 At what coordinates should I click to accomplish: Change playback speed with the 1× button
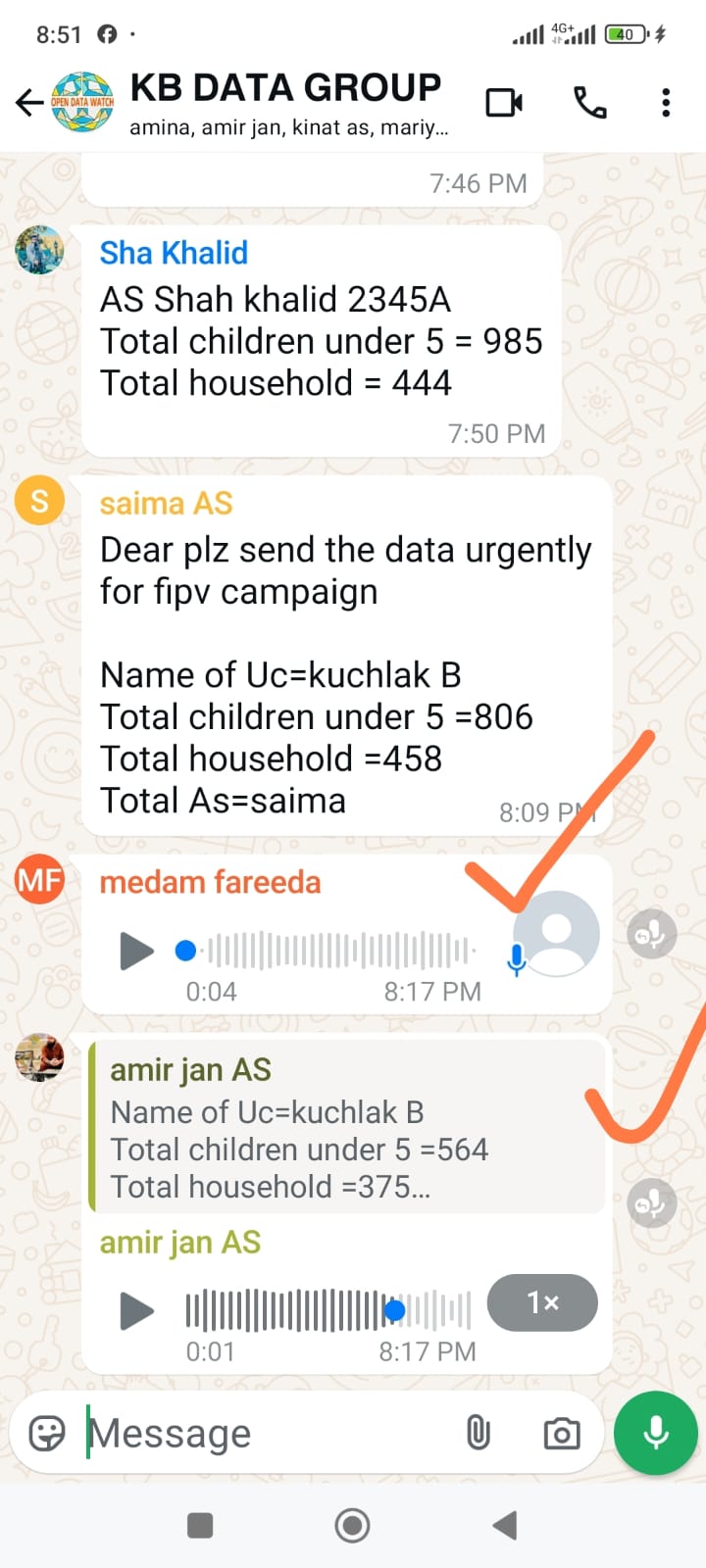click(x=542, y=1302)
